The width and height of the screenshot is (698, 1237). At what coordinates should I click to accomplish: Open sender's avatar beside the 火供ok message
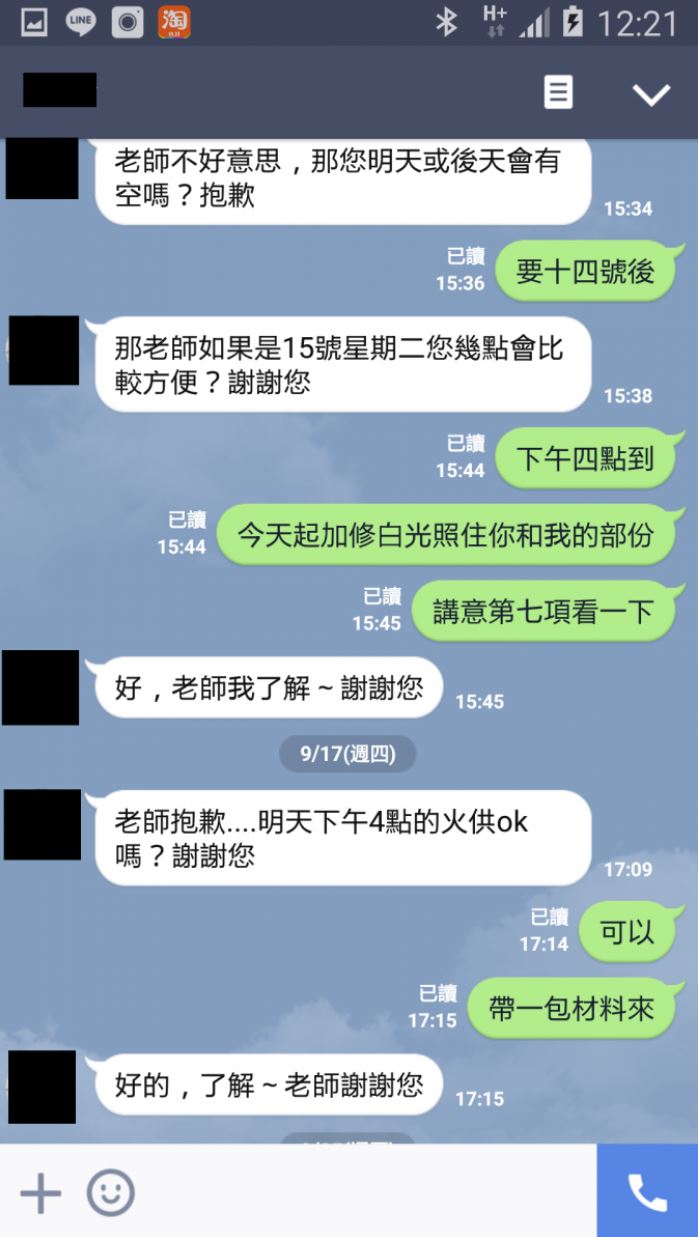pos(43,824)
